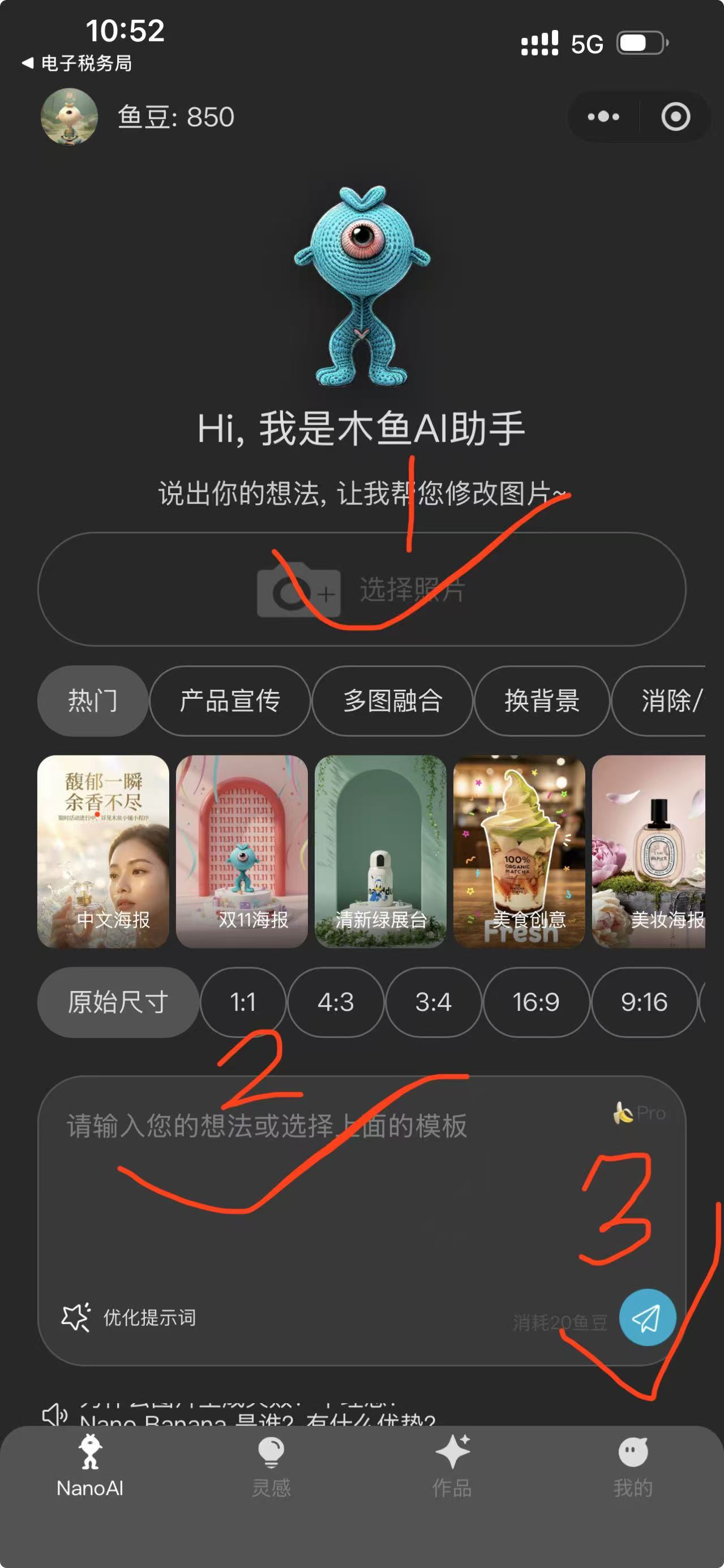The image size is (724, 1568).
Task: Set aspect ratio to 1:1
Action: coord(243,1002)
